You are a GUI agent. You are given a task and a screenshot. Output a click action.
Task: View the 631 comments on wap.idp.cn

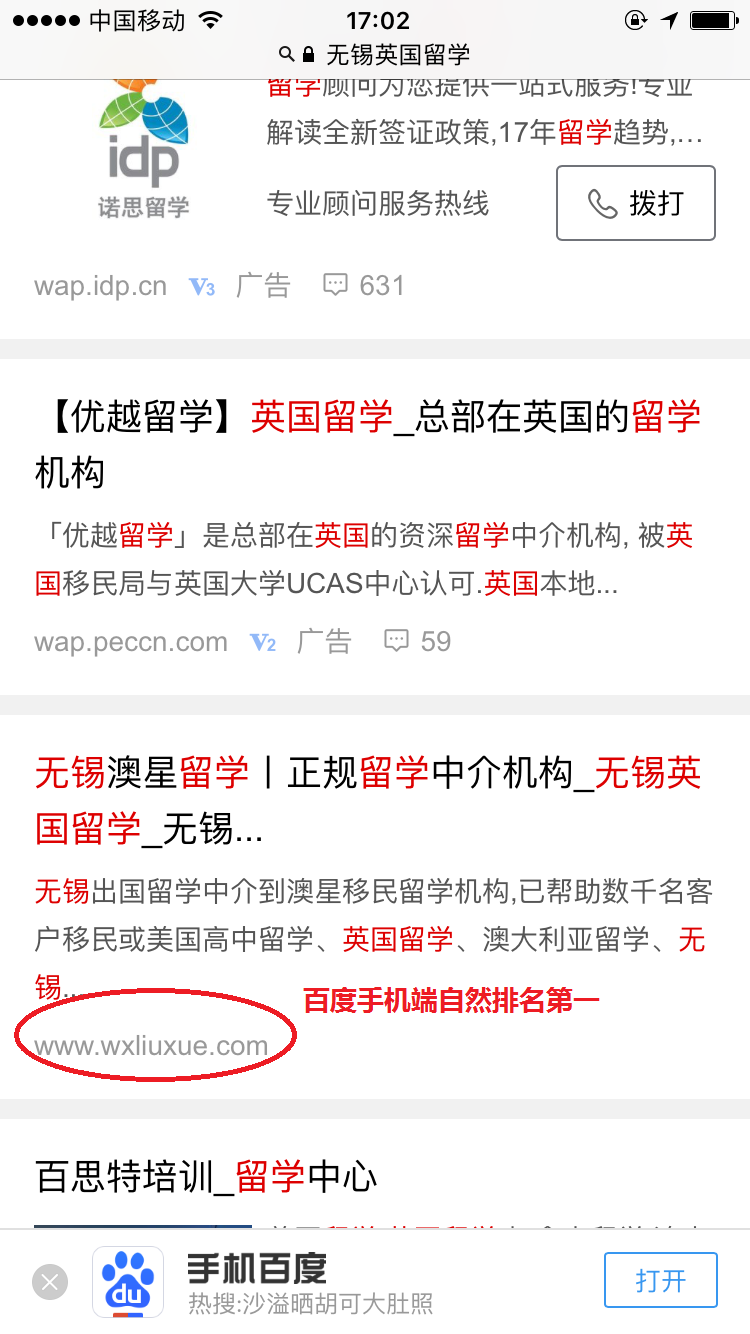coord(364,286)
